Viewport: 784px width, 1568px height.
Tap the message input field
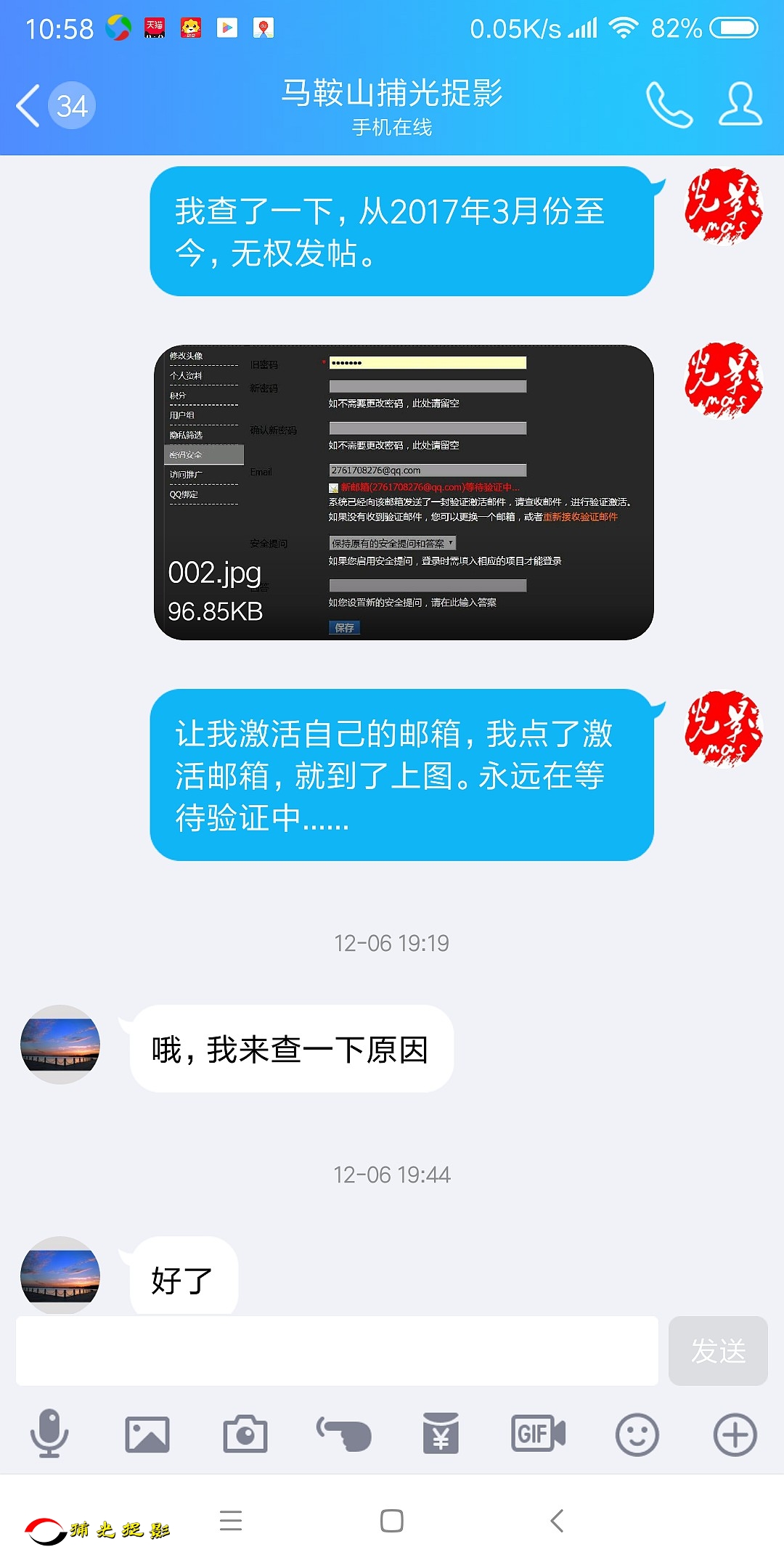(337, 1351)
